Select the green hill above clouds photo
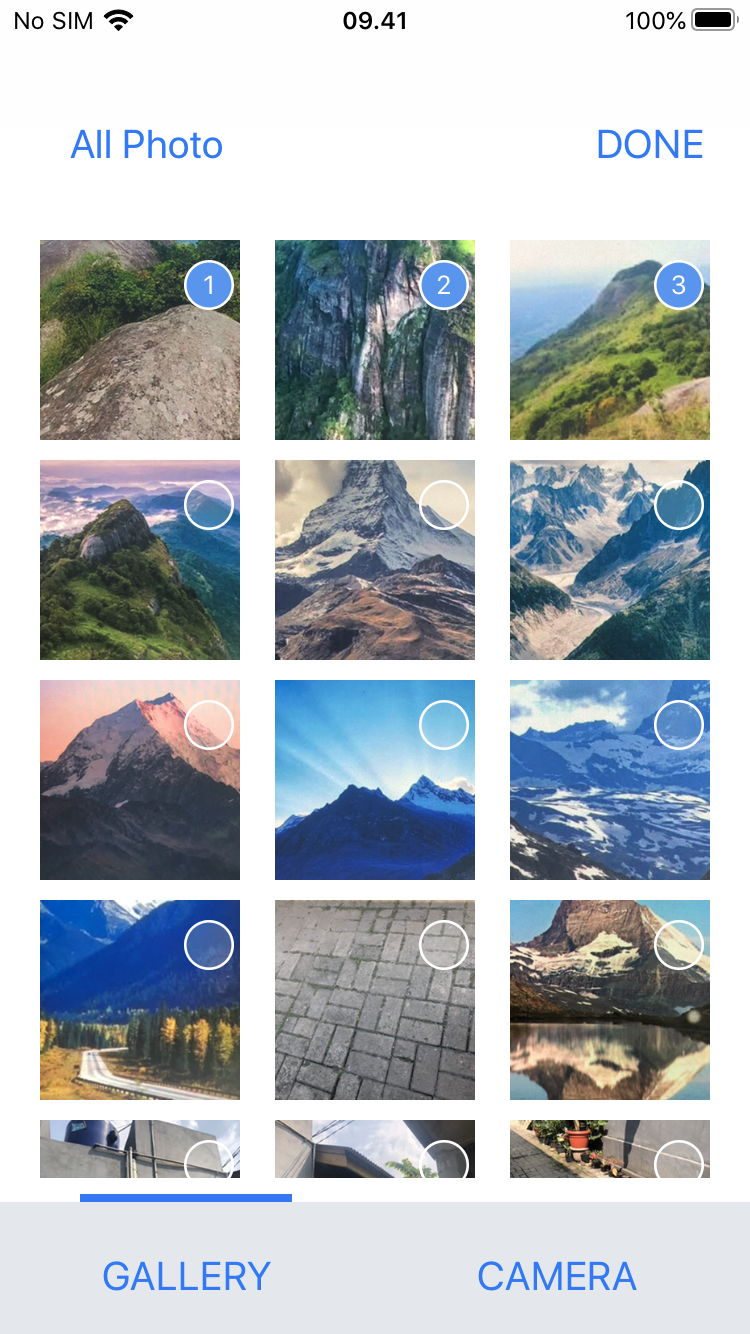The image size is (750, 1334). [x=140, y=560]
